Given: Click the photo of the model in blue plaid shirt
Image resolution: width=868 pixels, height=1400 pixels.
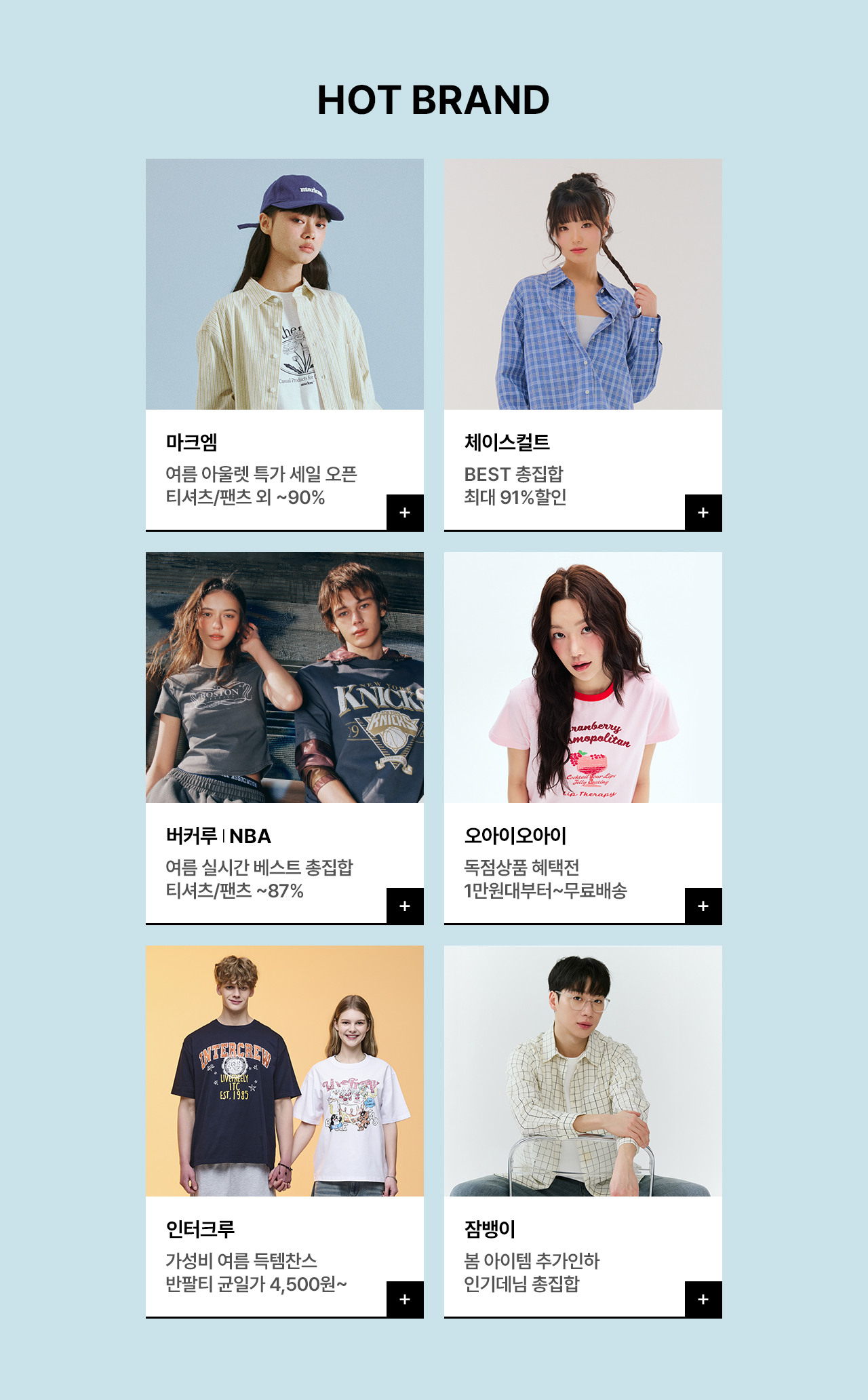Looking at the screenshot, I should pyautogui.click(x=583, y=285).
